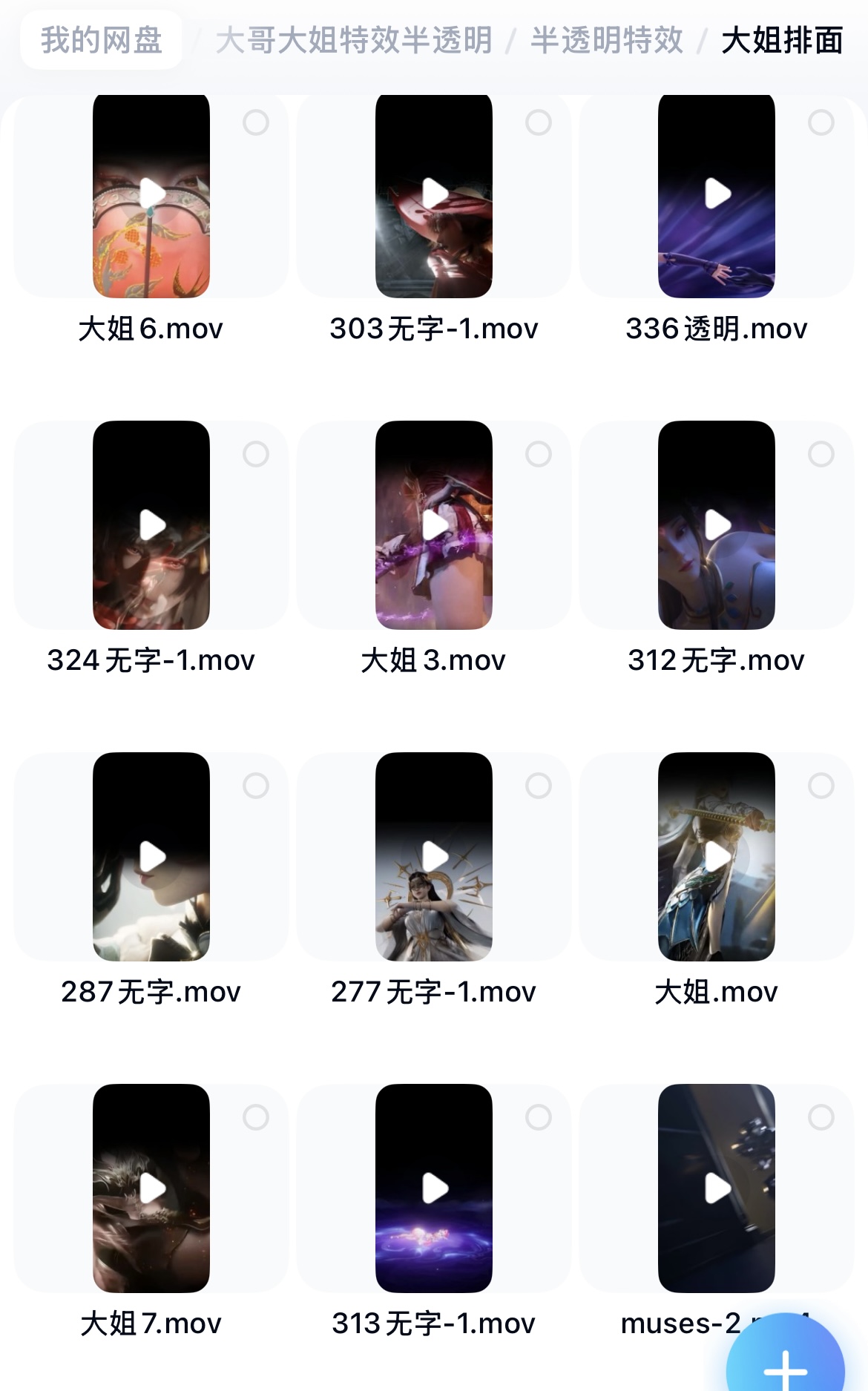Choose 336透明.mov with its selection circle

(821, 122)
